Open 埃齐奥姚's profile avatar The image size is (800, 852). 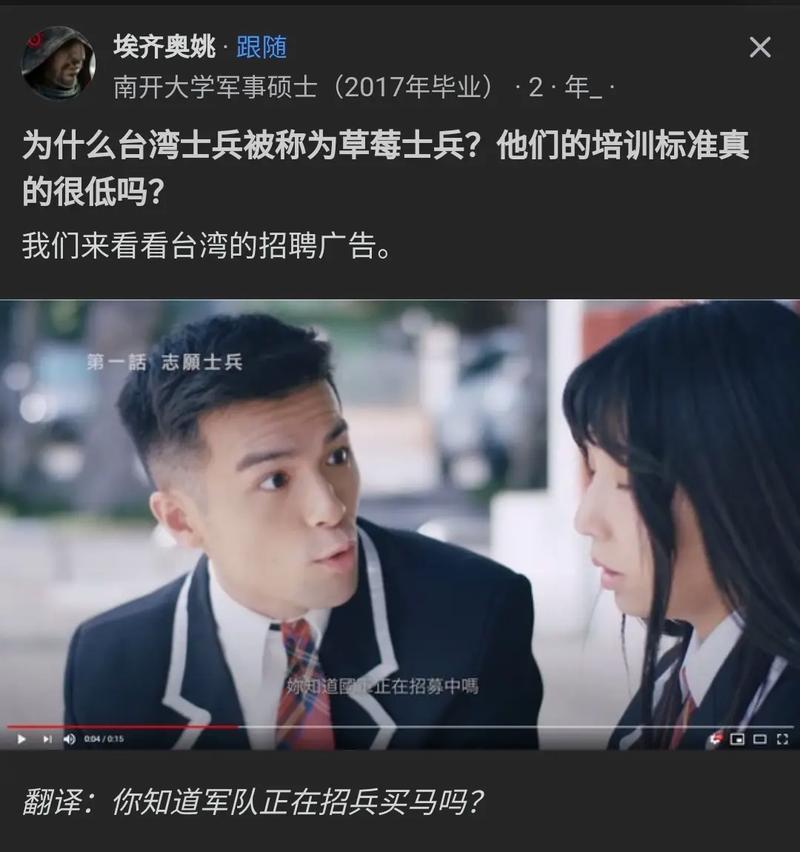click(x=58, y=63)
